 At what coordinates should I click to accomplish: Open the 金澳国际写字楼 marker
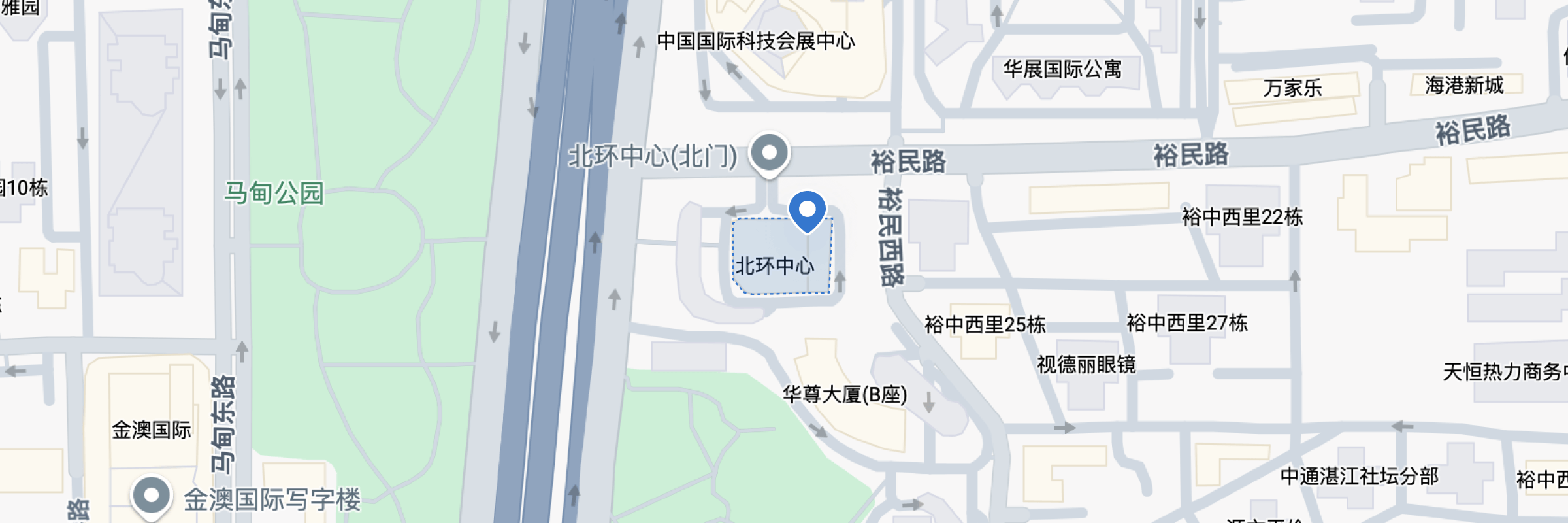pos(152,496)
